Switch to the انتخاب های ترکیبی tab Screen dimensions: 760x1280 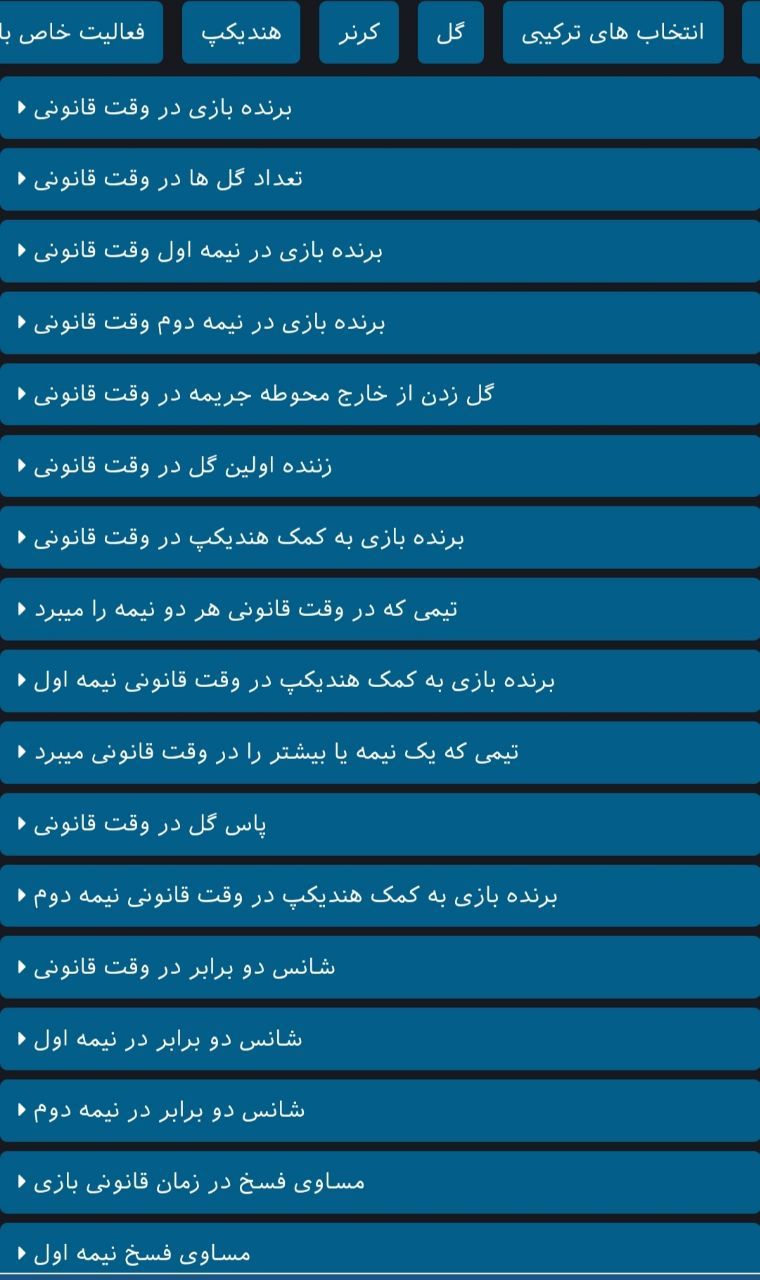(x=614, y=32)
